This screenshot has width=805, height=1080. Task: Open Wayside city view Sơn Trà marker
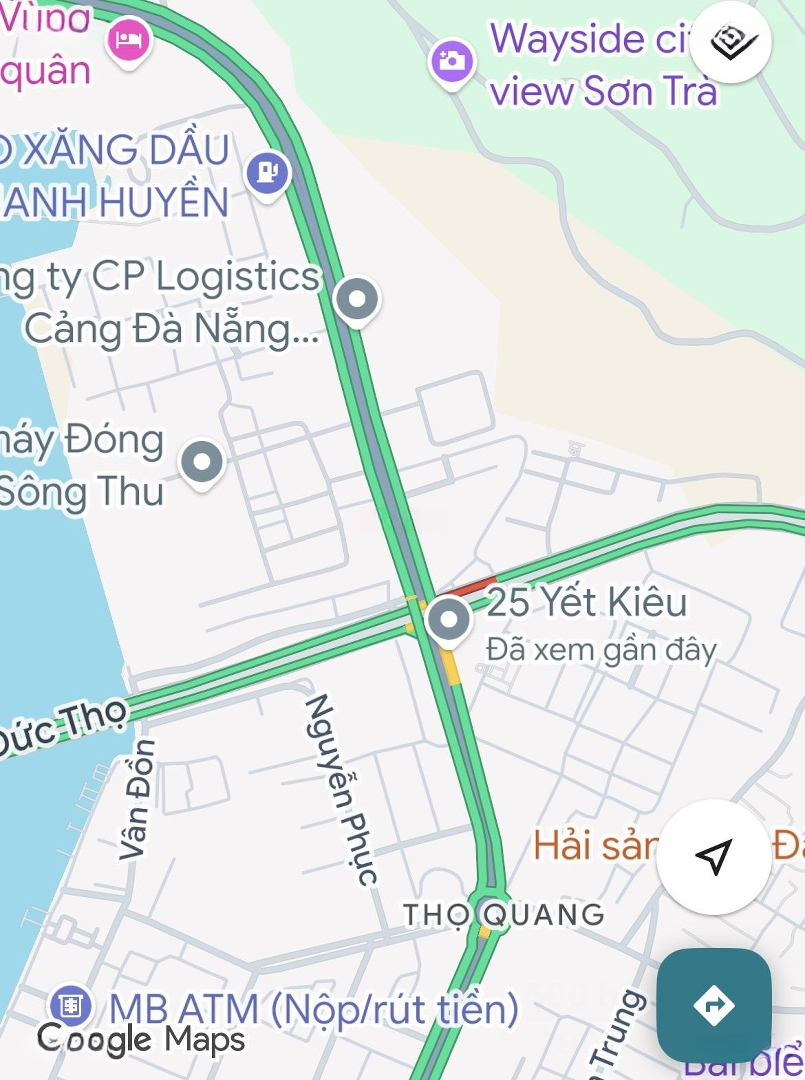[452, 60]
